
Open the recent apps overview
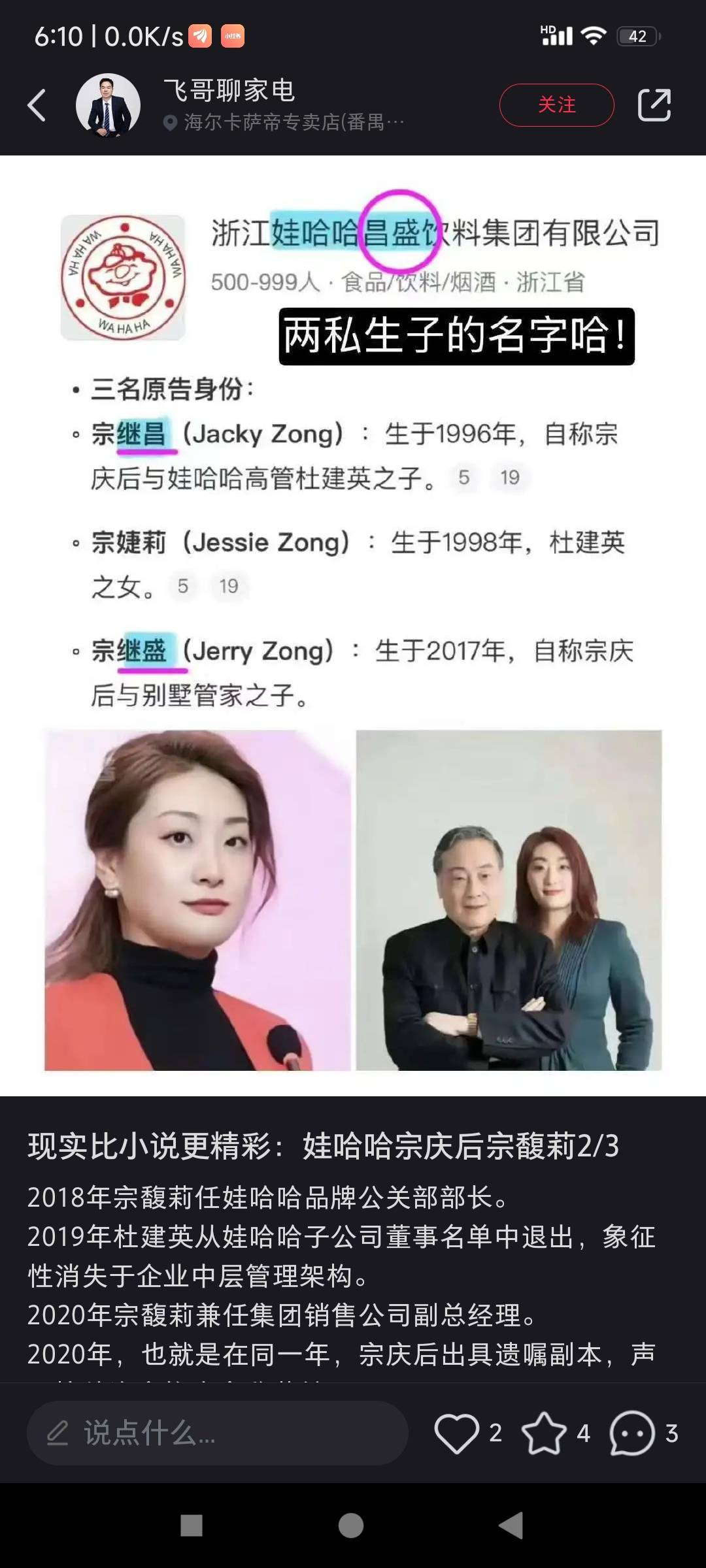tap(192, 1526)
